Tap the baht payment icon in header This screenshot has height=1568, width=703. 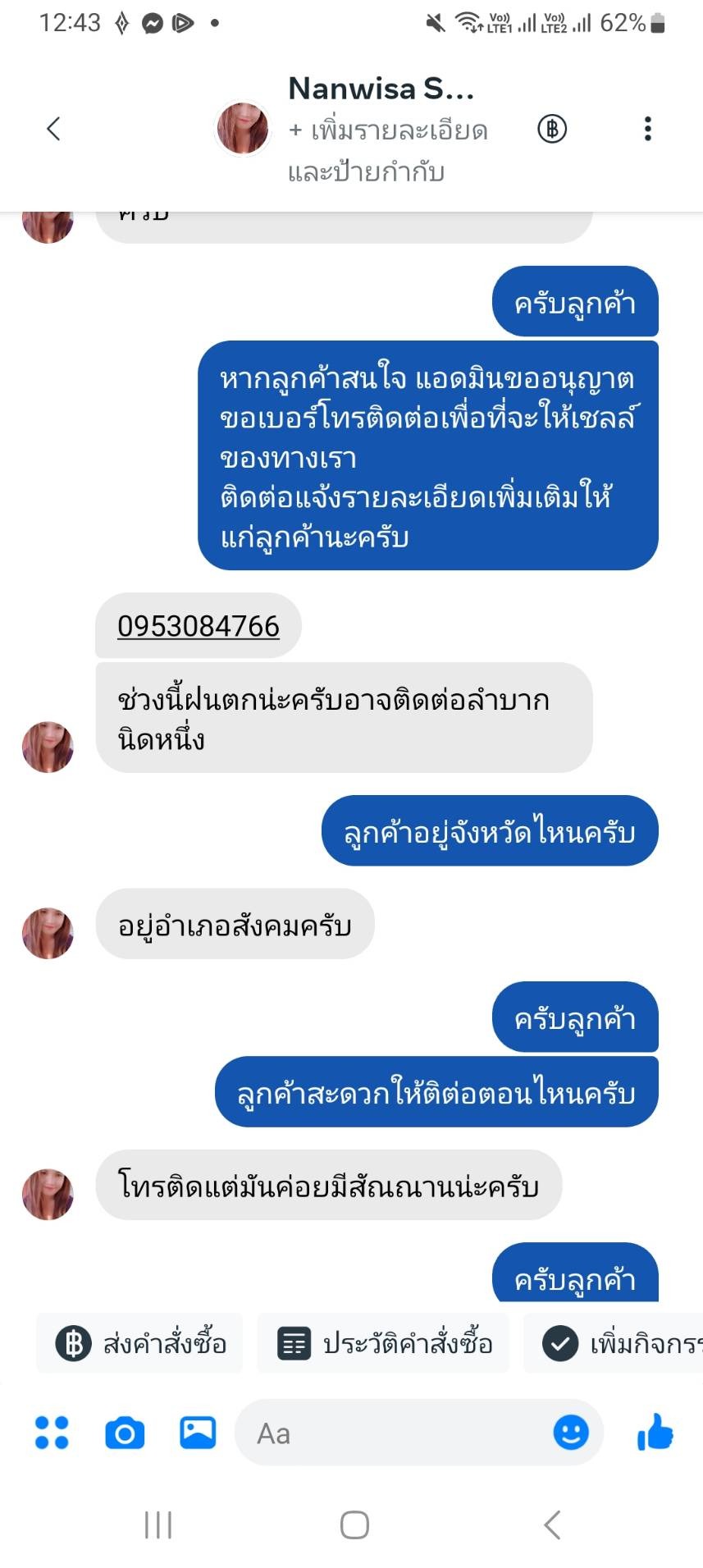tap(552, 129)
